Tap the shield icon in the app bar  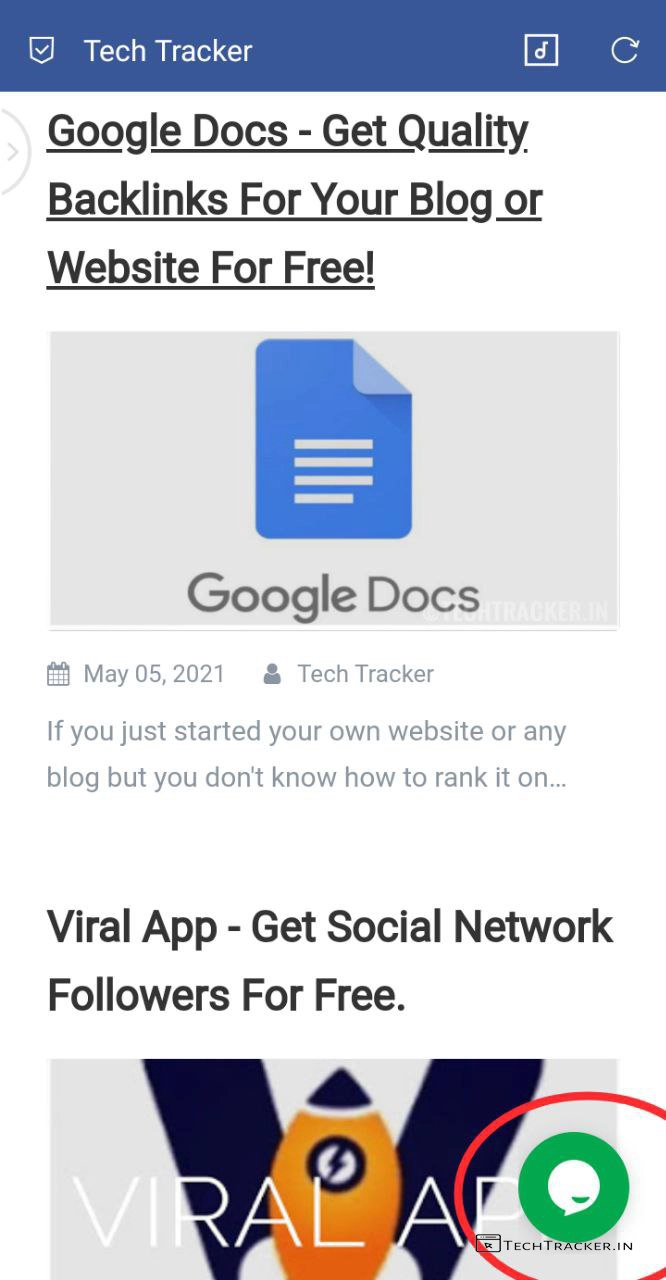click(x=41, y=50)
